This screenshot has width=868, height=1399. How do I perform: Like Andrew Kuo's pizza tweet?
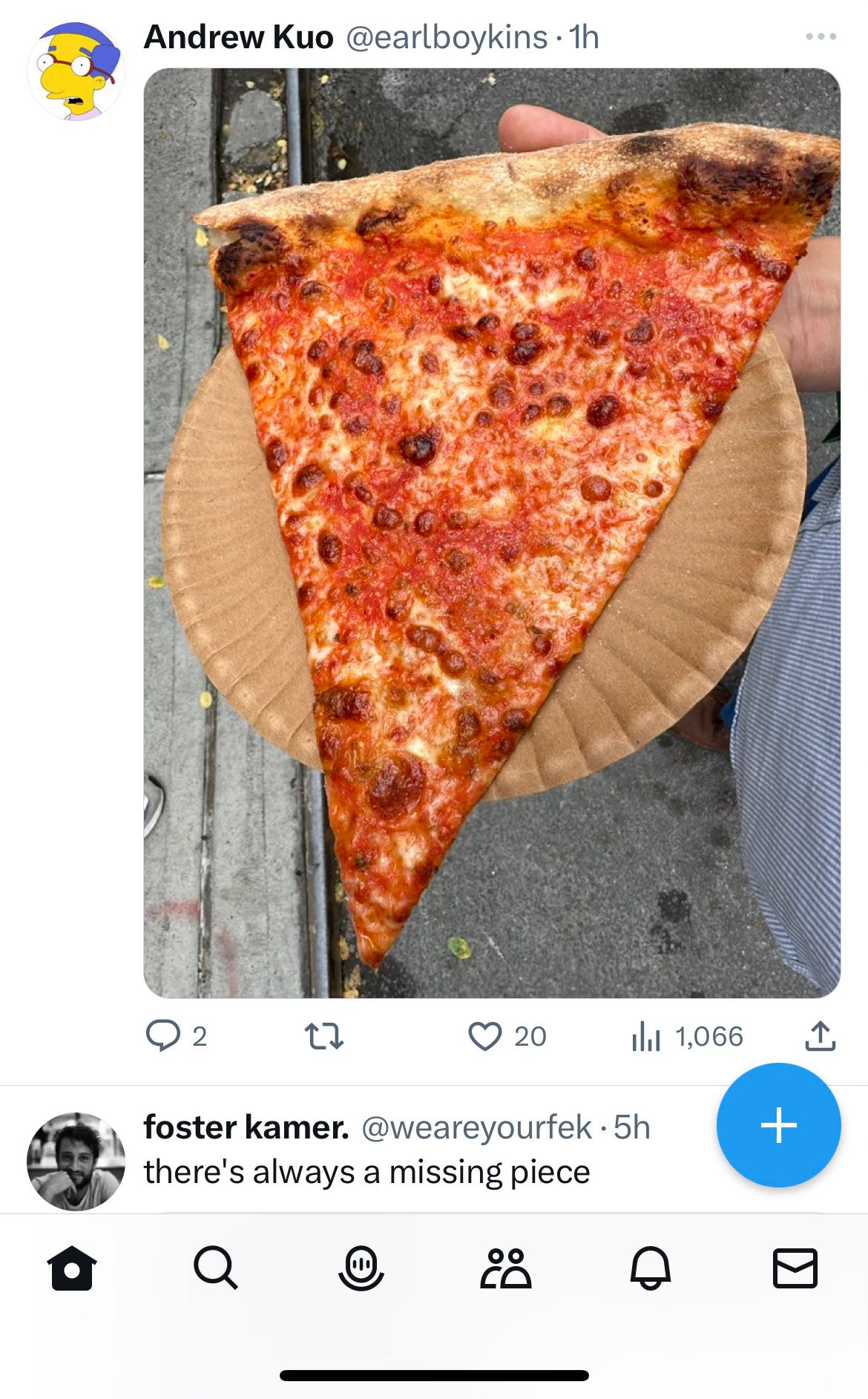tap(485, 1035)
